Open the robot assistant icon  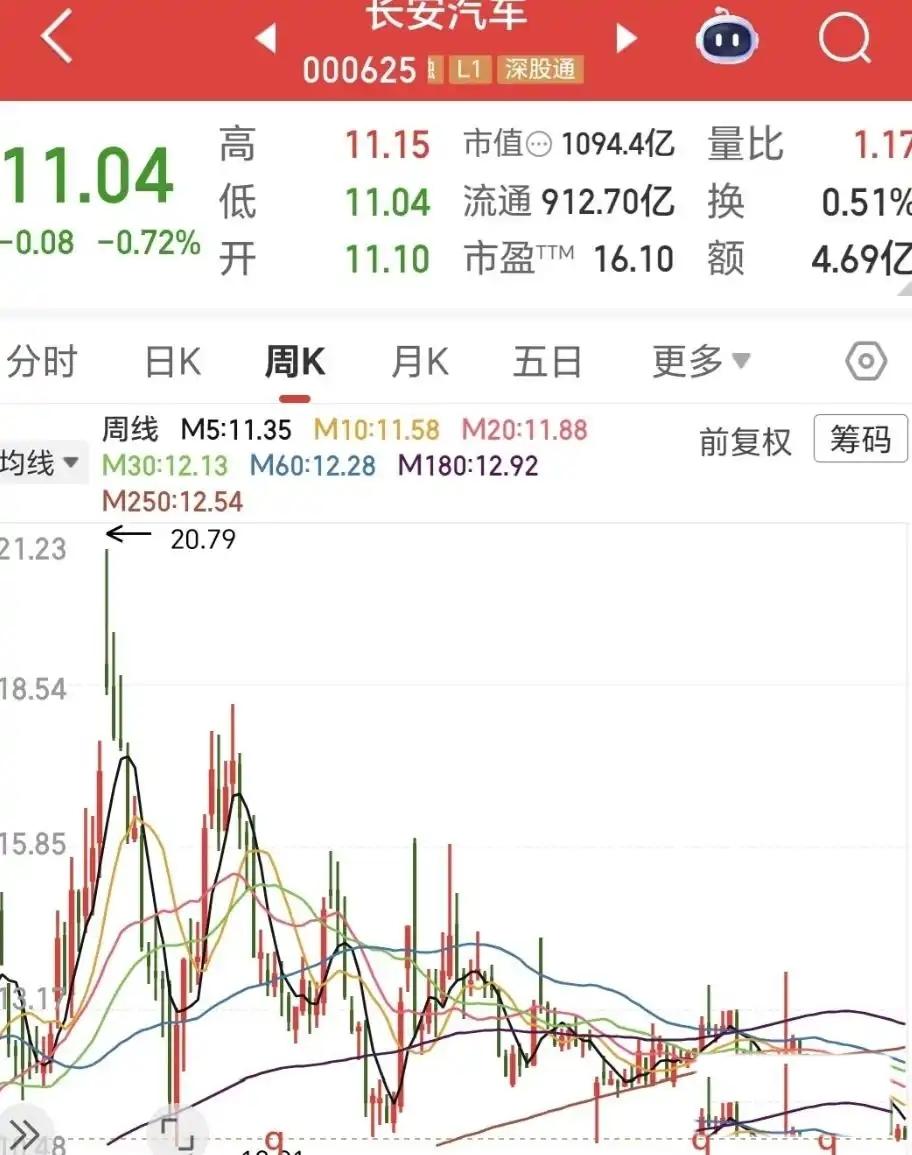[726, 37]
